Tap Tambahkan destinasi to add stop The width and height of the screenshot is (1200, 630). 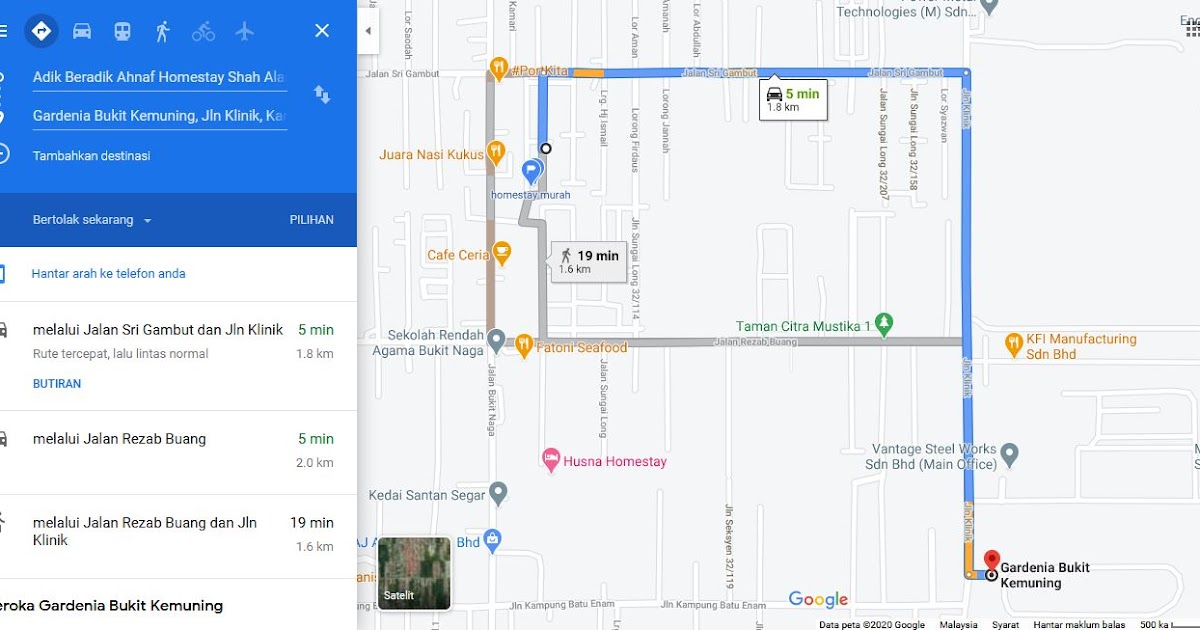point(91,156)
